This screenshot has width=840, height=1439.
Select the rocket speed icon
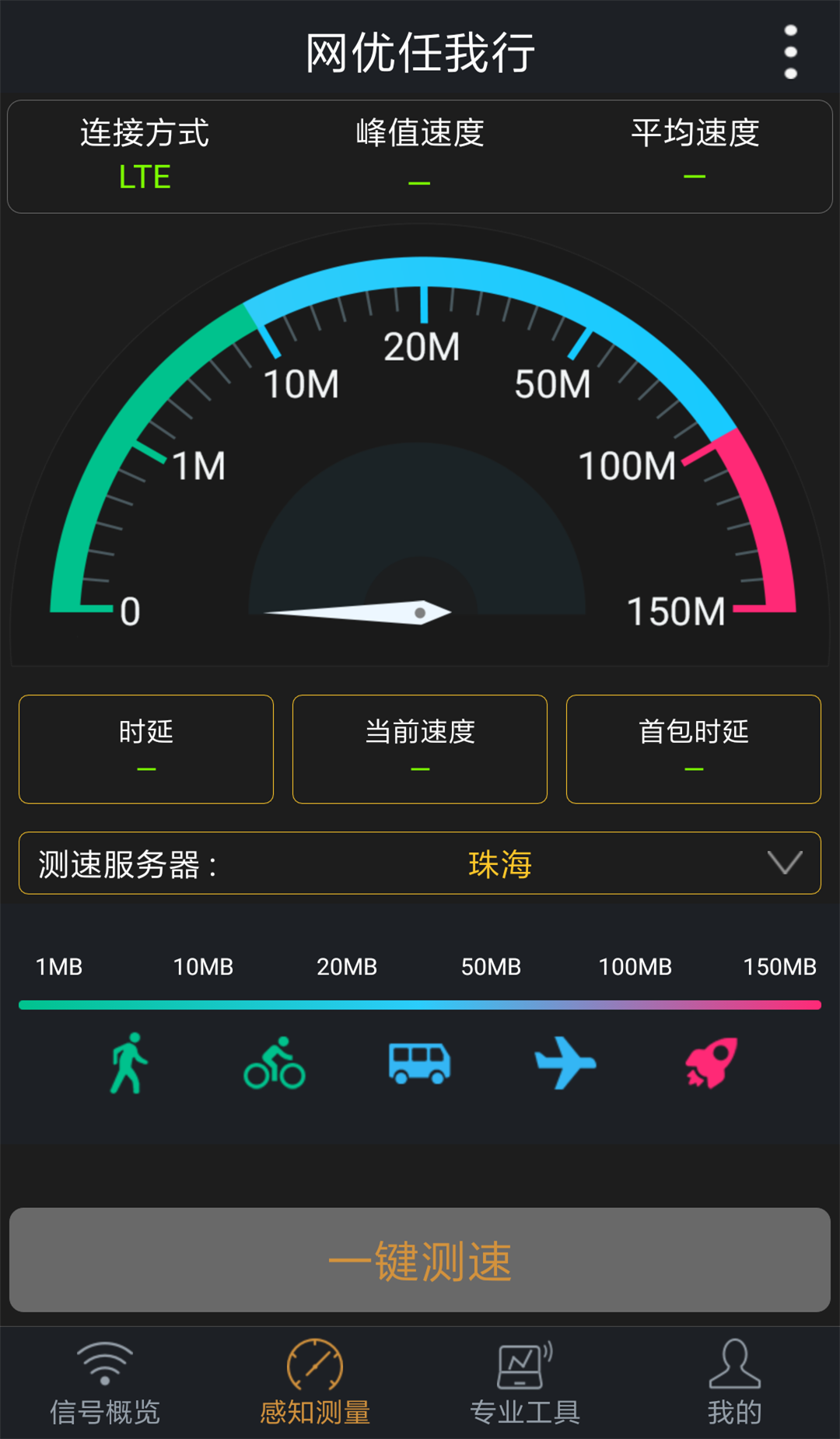709,1066
